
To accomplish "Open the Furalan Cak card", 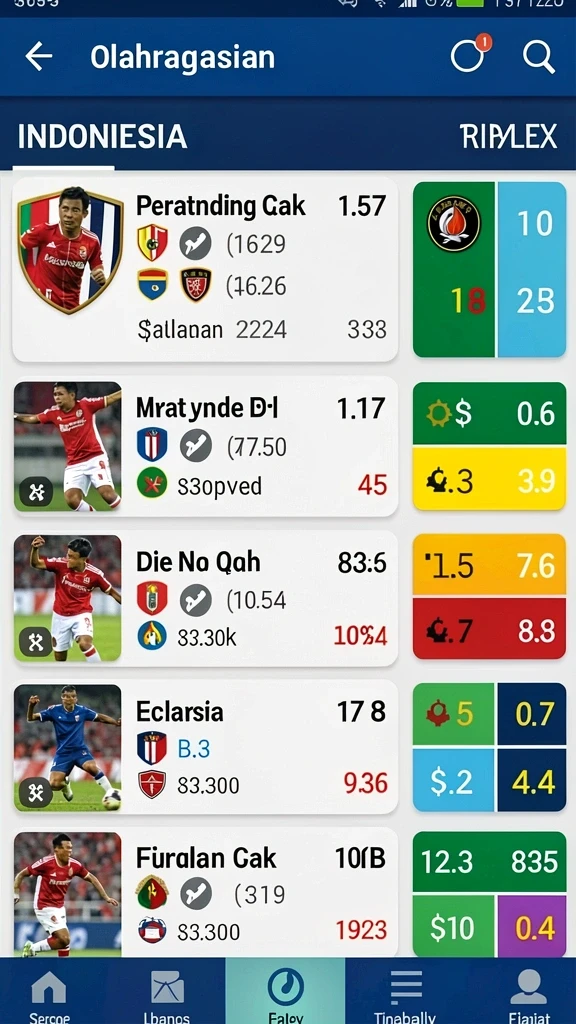I will [x=205, y=892].
